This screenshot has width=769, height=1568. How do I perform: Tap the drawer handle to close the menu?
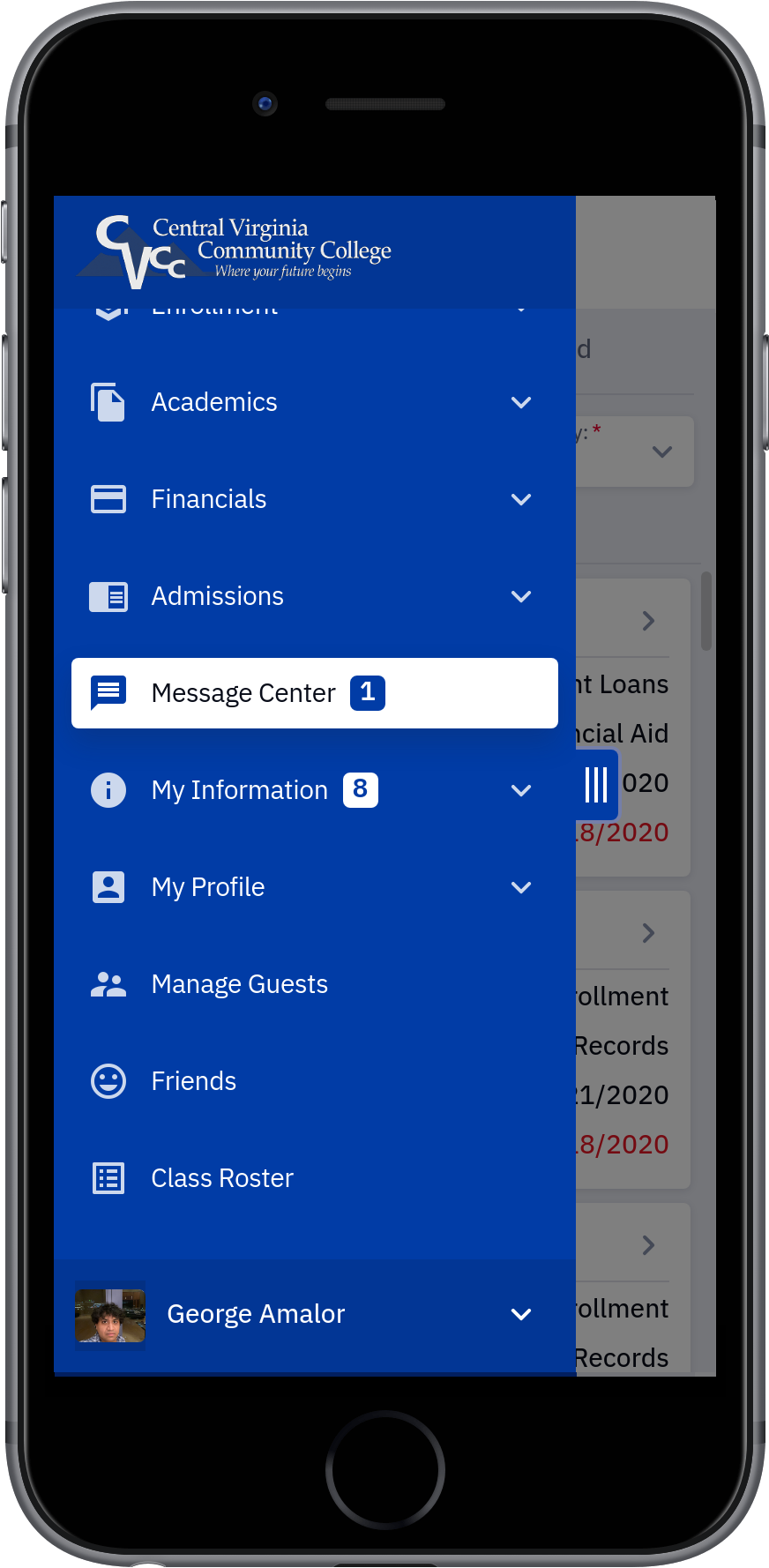[597, 784]
